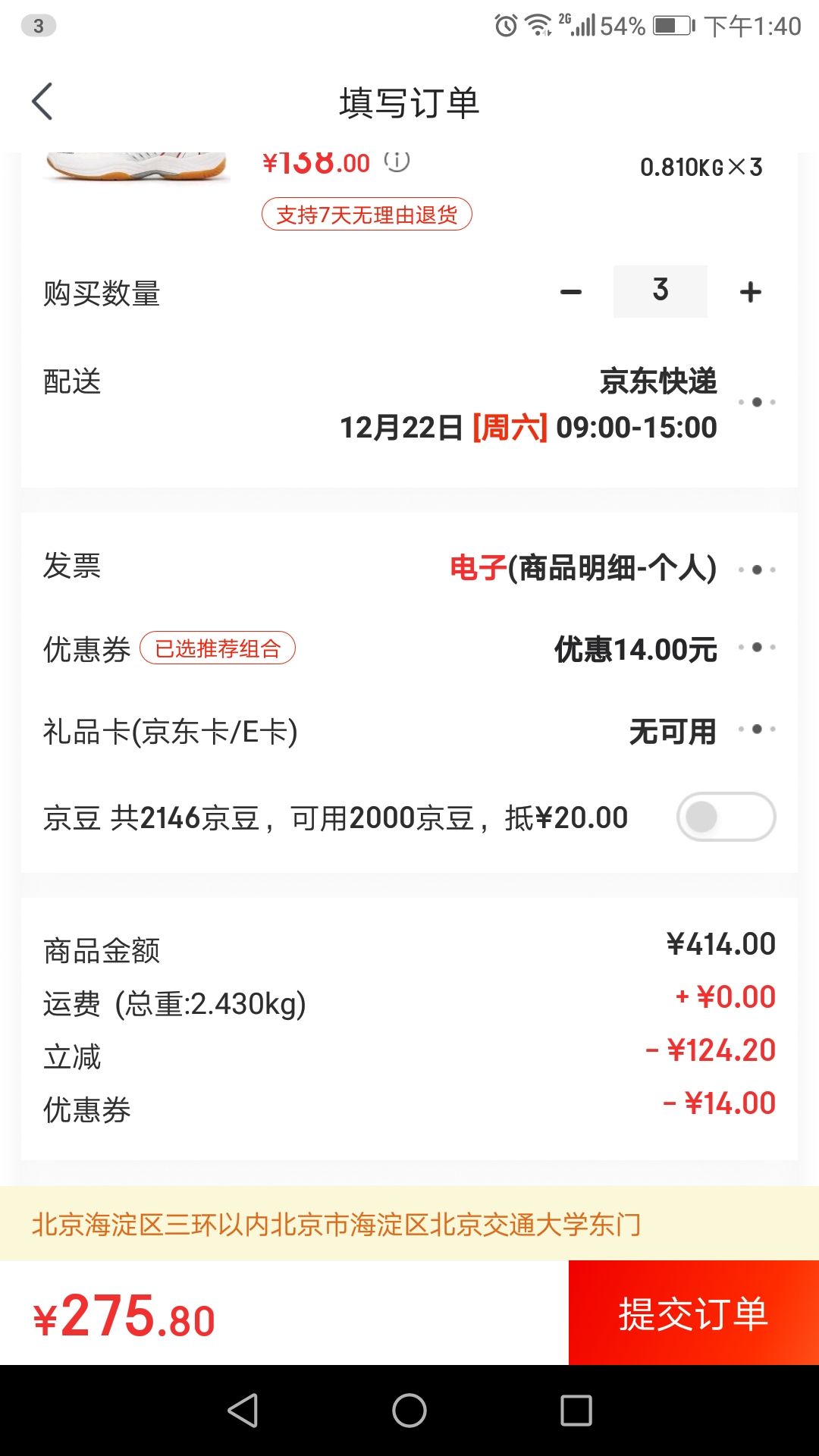Open 优惠券 coupon selection via dots

tap(756, 648)
